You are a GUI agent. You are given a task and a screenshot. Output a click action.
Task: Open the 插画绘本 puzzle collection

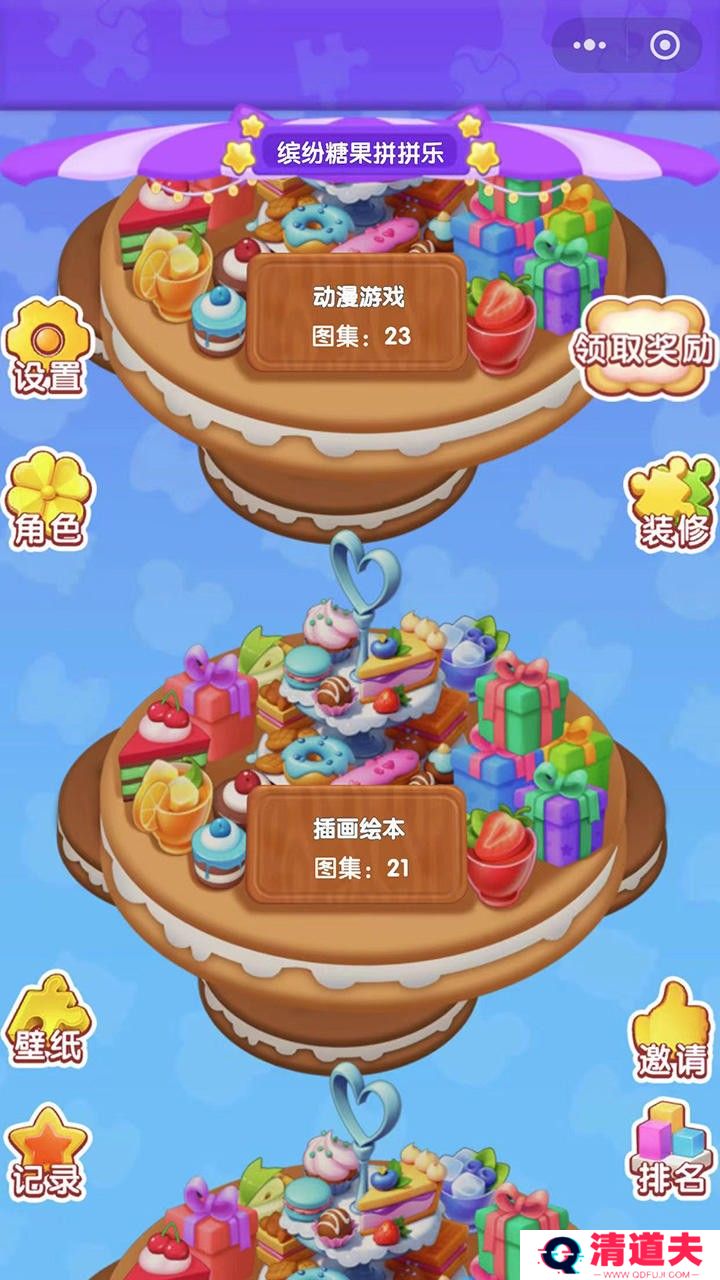tap(357, 845)
